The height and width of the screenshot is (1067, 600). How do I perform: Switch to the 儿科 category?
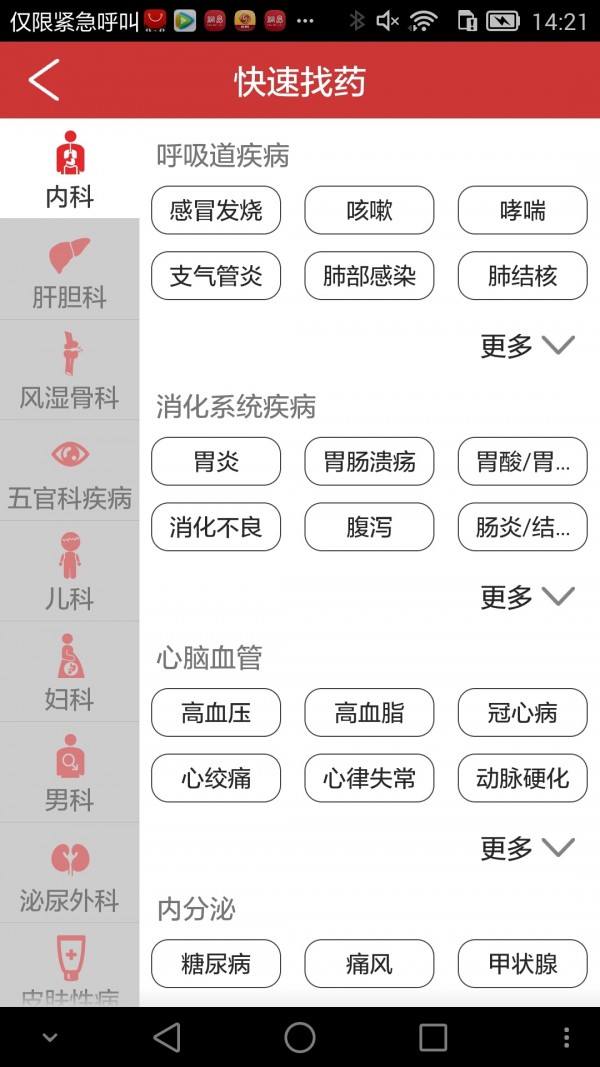click(x=69, y=571)
